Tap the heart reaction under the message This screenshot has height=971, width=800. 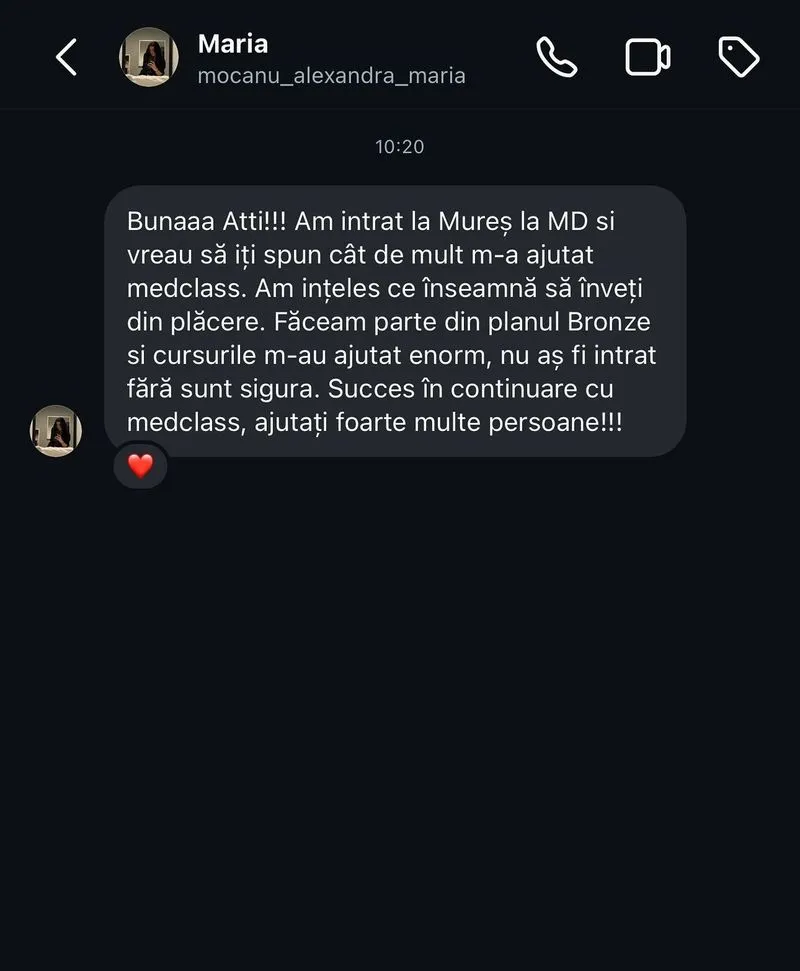(141, 466)
